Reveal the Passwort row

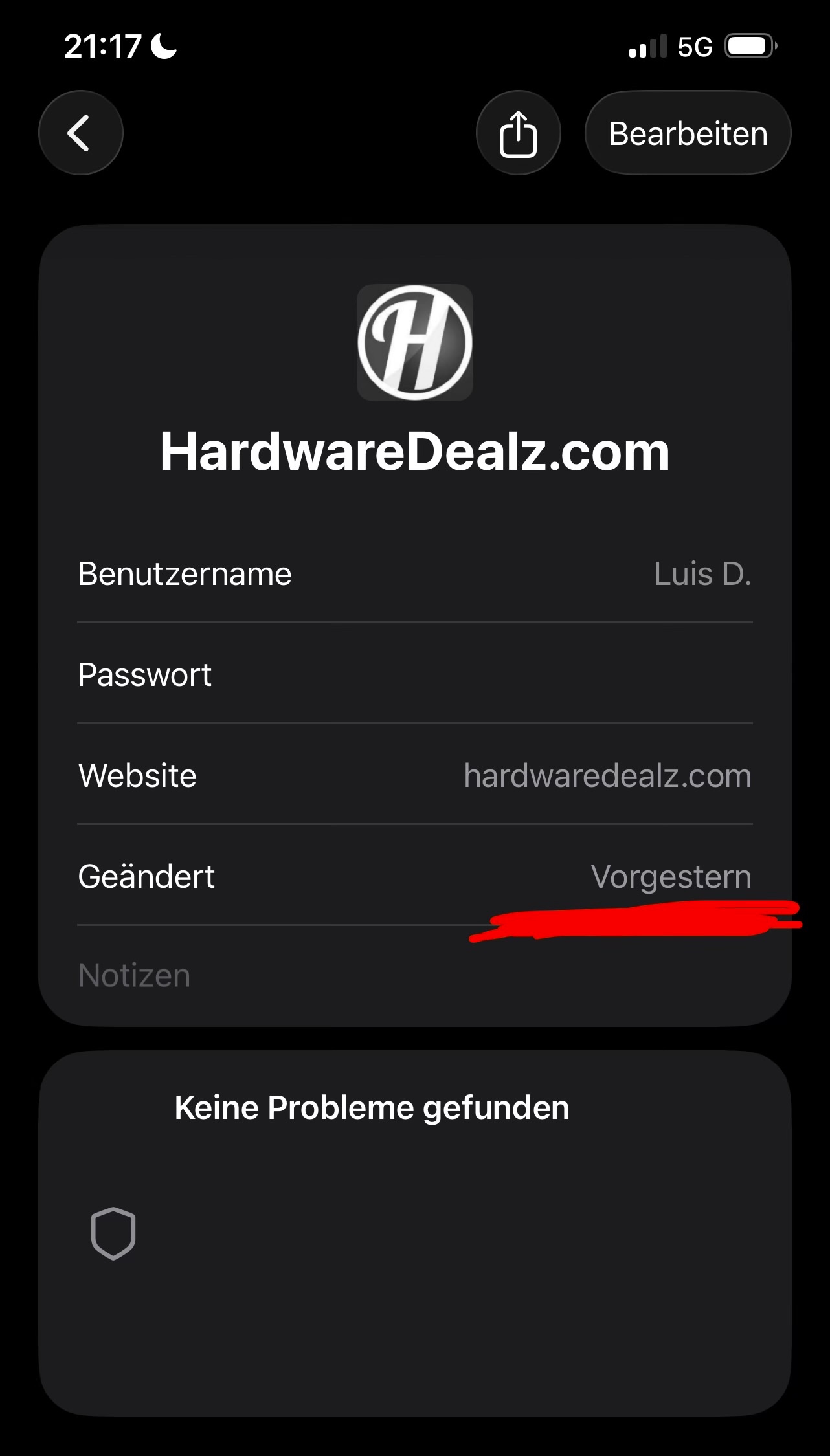(x=414, y=675)
